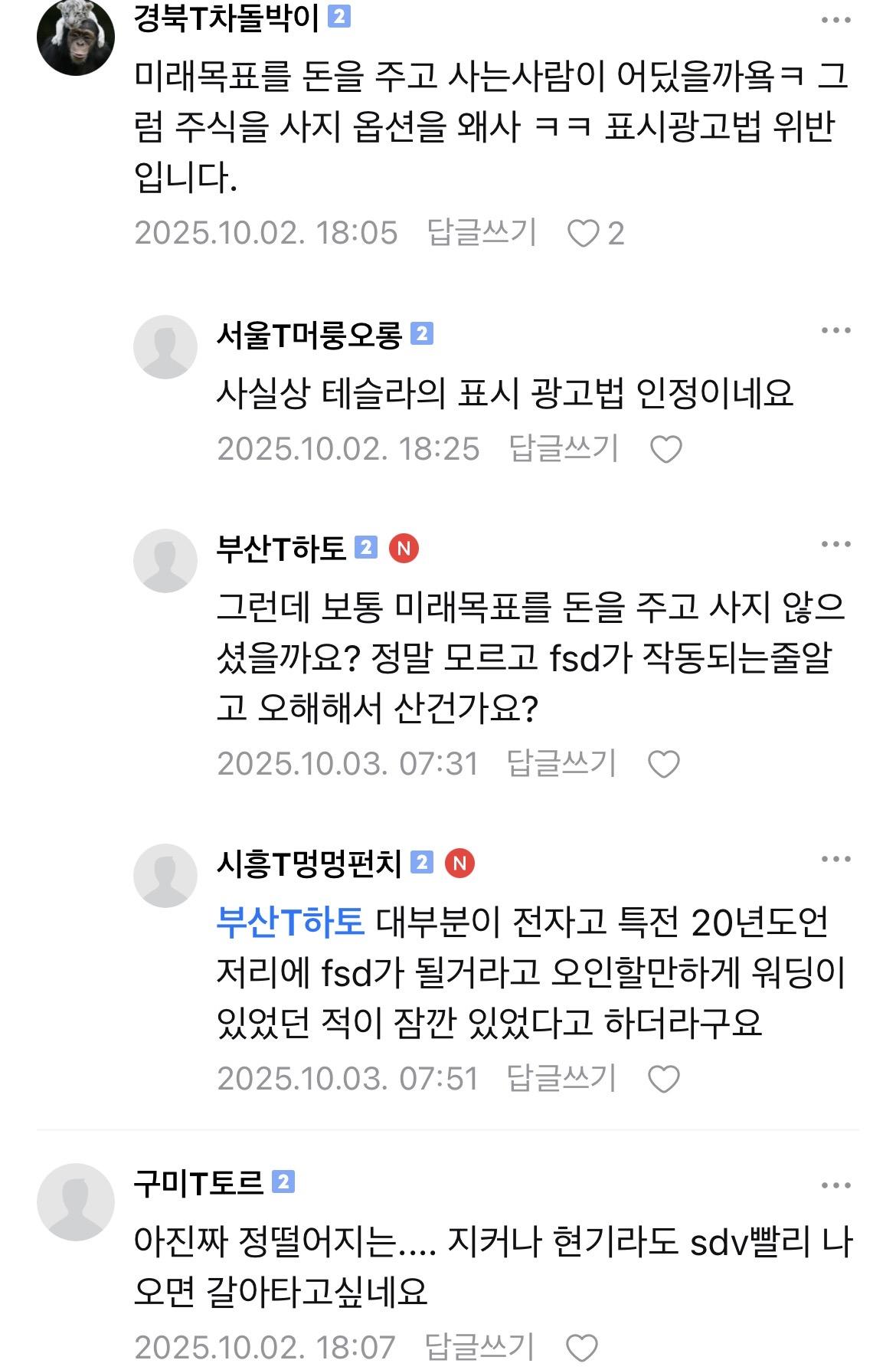Like 부산T하토's reply about fsd
This screenshot has height=1370, width=896.
tap(664, 765)
